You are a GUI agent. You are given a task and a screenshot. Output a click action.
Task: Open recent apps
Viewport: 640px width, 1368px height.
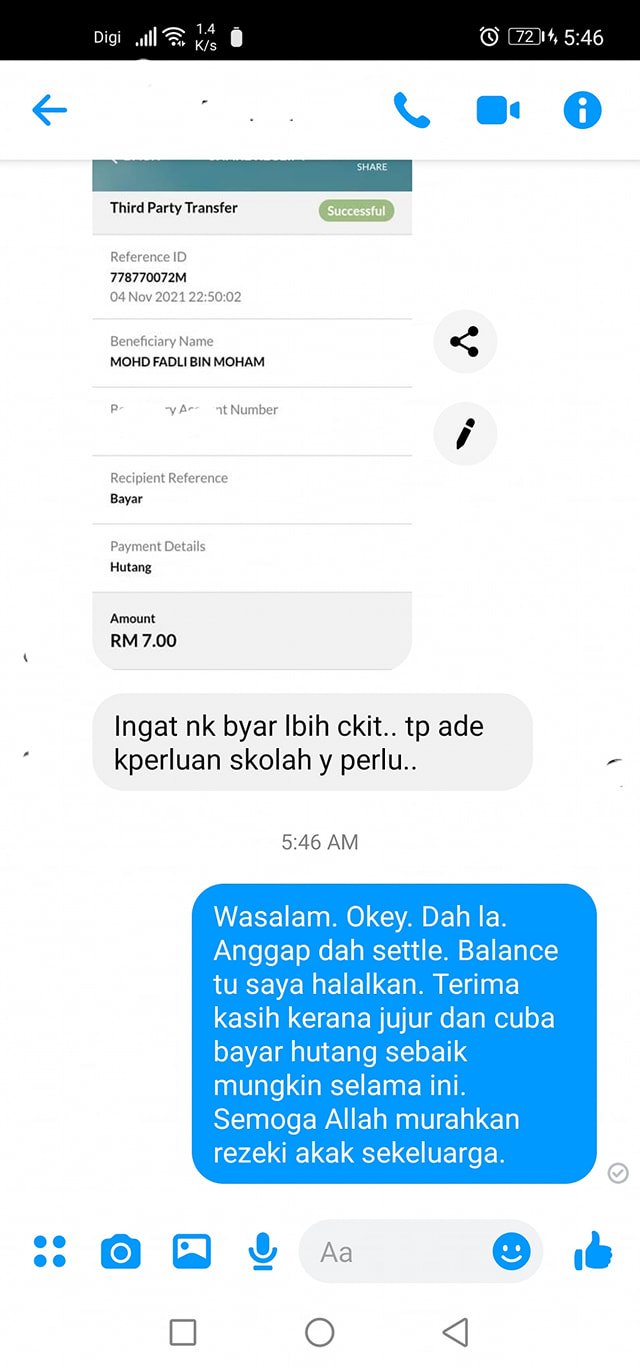[183, 1332]
